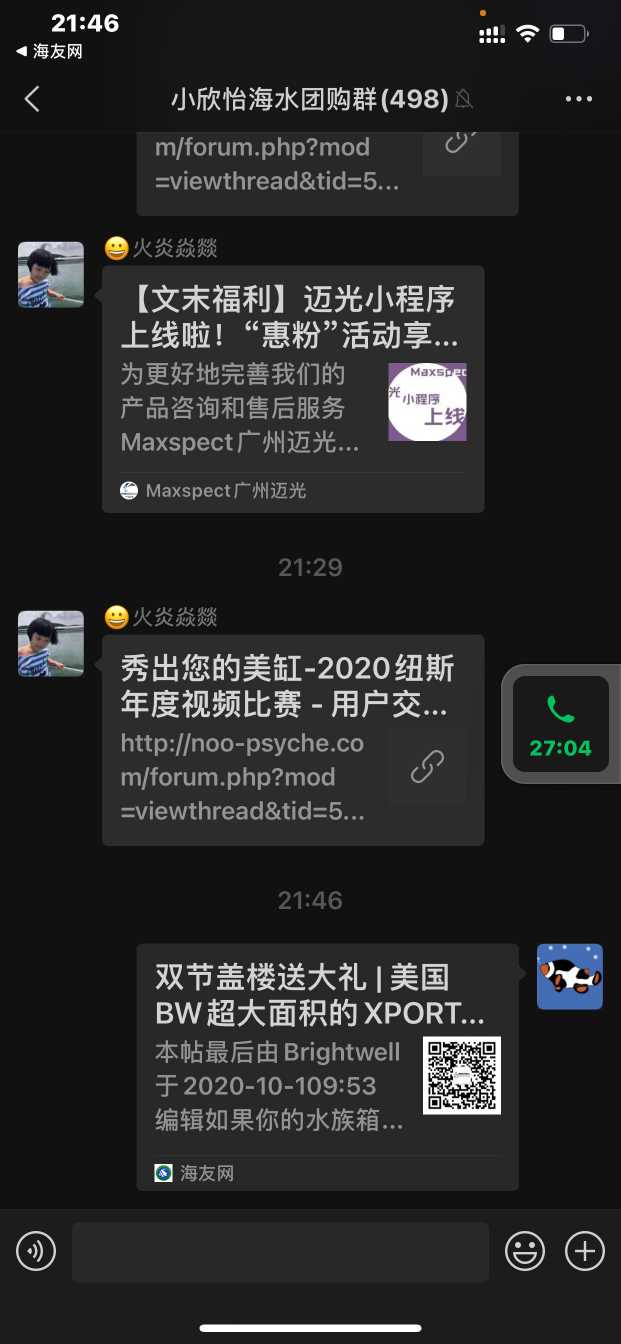Screen dimensions: 621x1344
Task: Open the plus attachment menu
Action: coord(585,1251)
